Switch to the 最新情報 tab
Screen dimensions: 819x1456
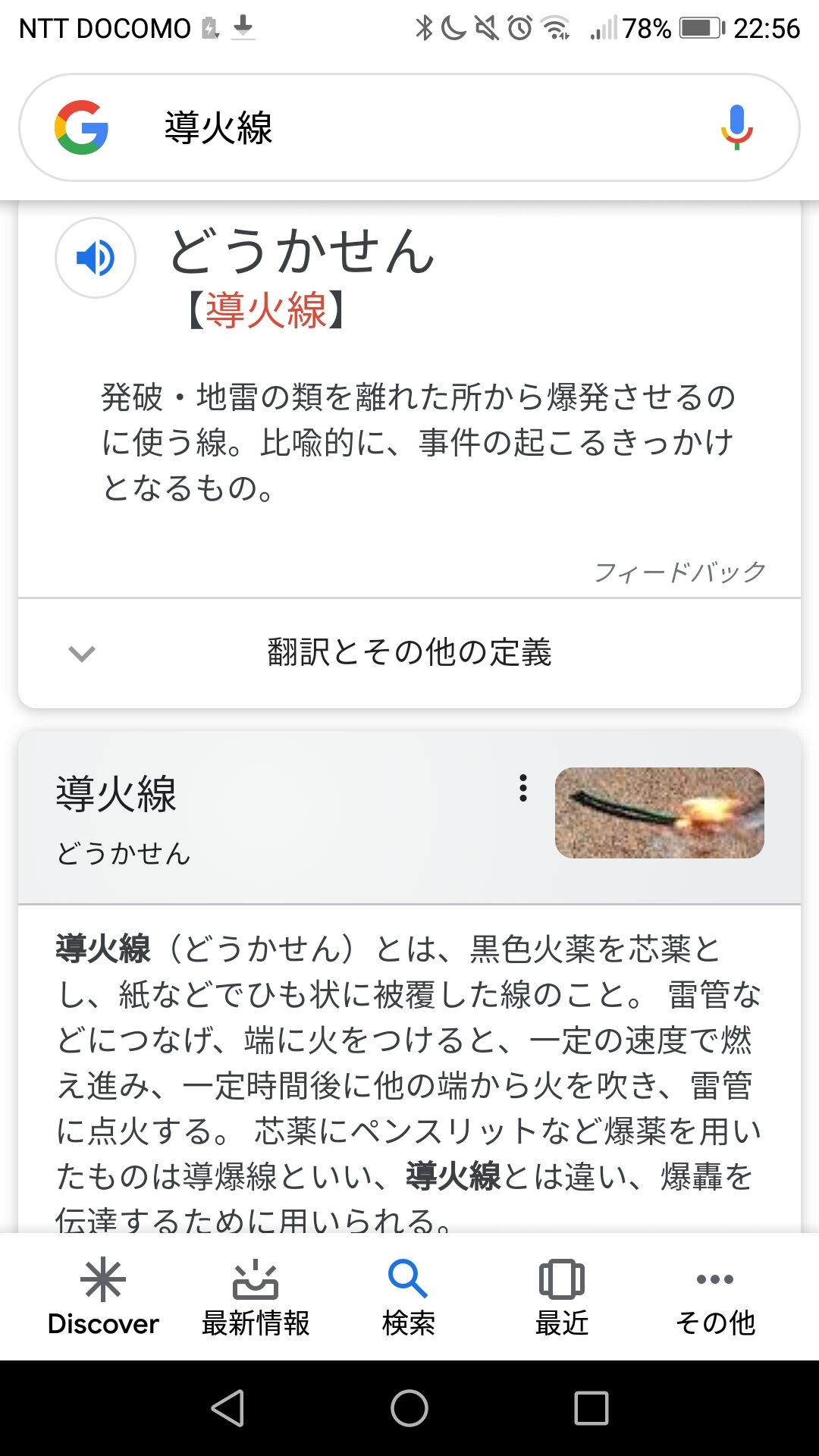256,1298
